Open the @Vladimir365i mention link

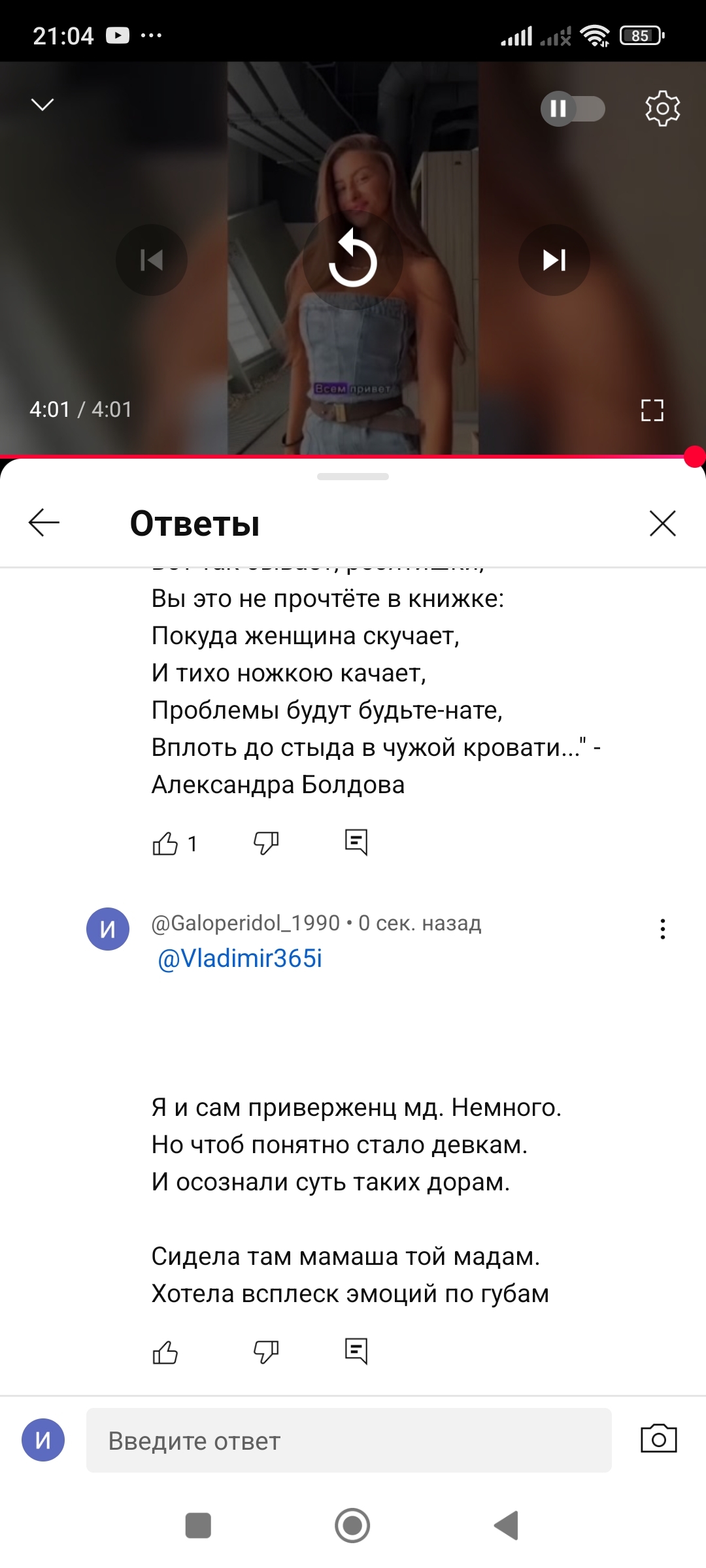point(240,958)
